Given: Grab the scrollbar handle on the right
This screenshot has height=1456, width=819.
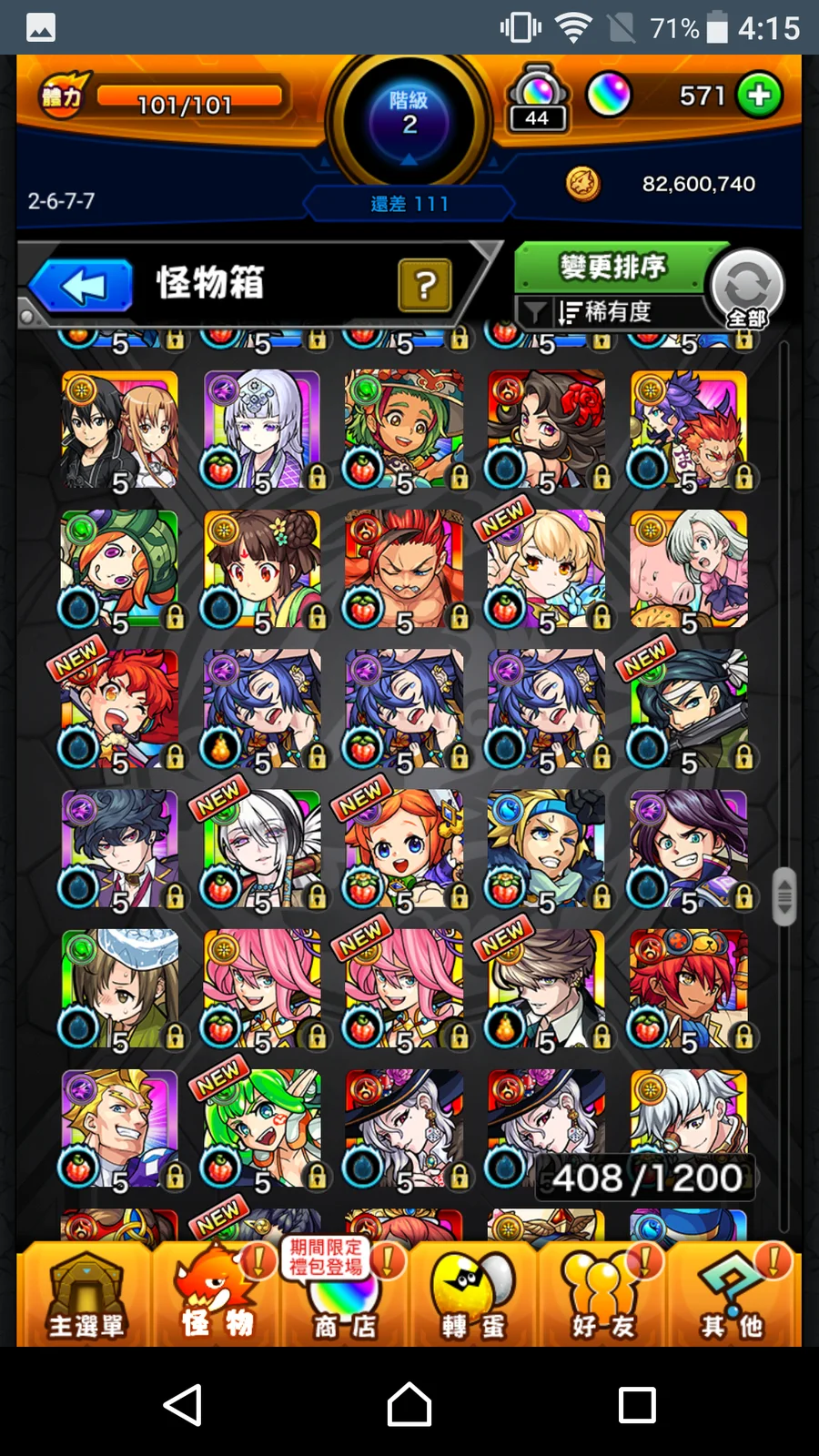Looking at the screenshot, I should 784,896.
